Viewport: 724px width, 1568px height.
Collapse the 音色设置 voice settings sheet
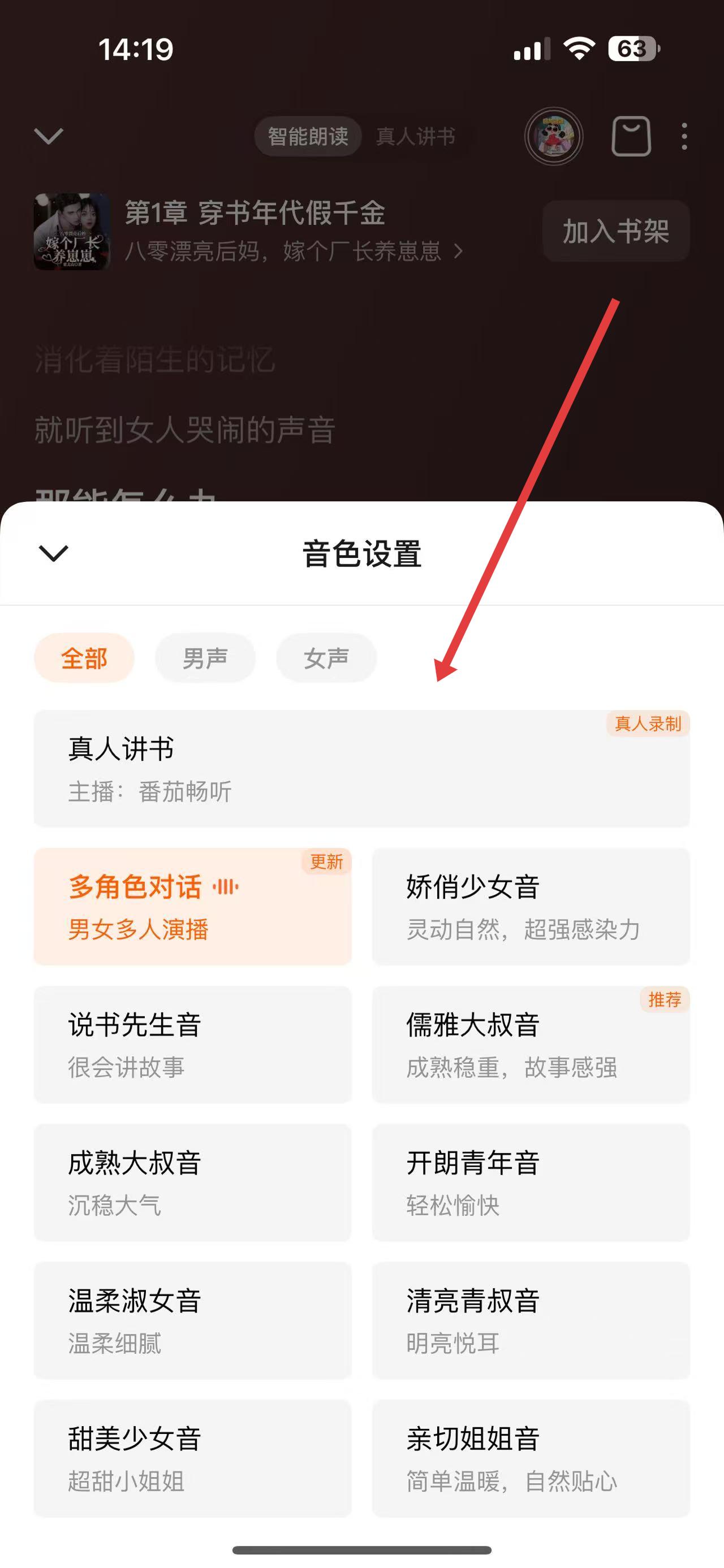tap(54, 553)
